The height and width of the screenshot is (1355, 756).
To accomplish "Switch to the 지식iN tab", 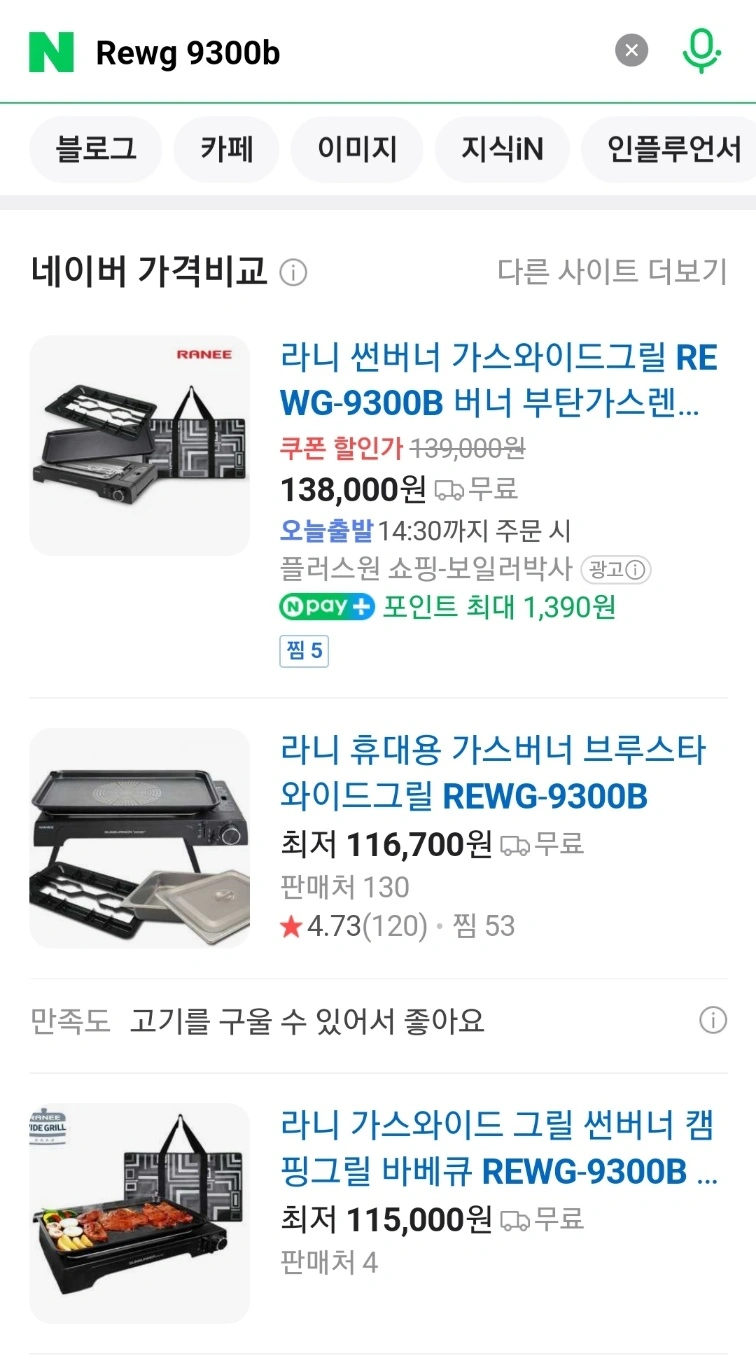I will point(502,149).
